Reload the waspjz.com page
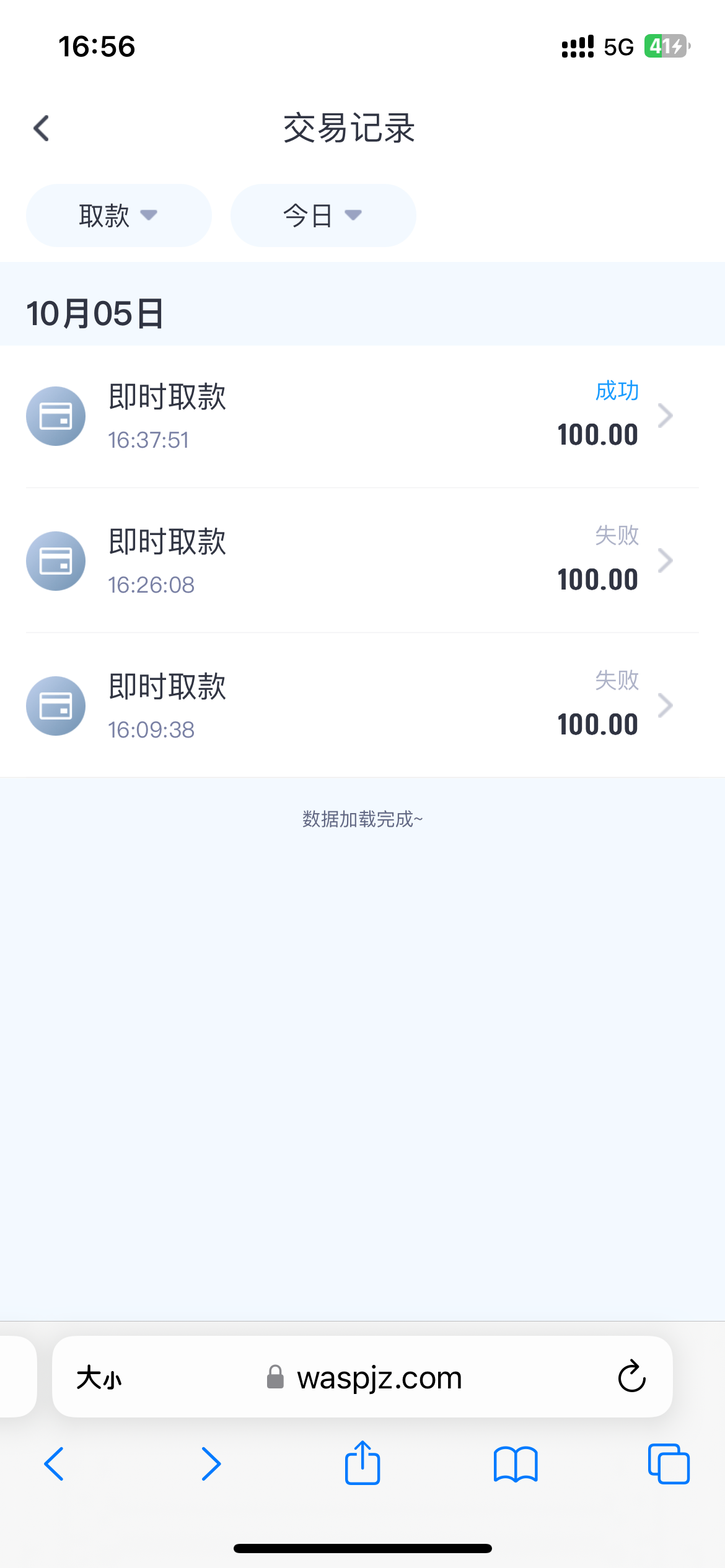Screen dimensions: 725x1568 tap(631, 1377)
